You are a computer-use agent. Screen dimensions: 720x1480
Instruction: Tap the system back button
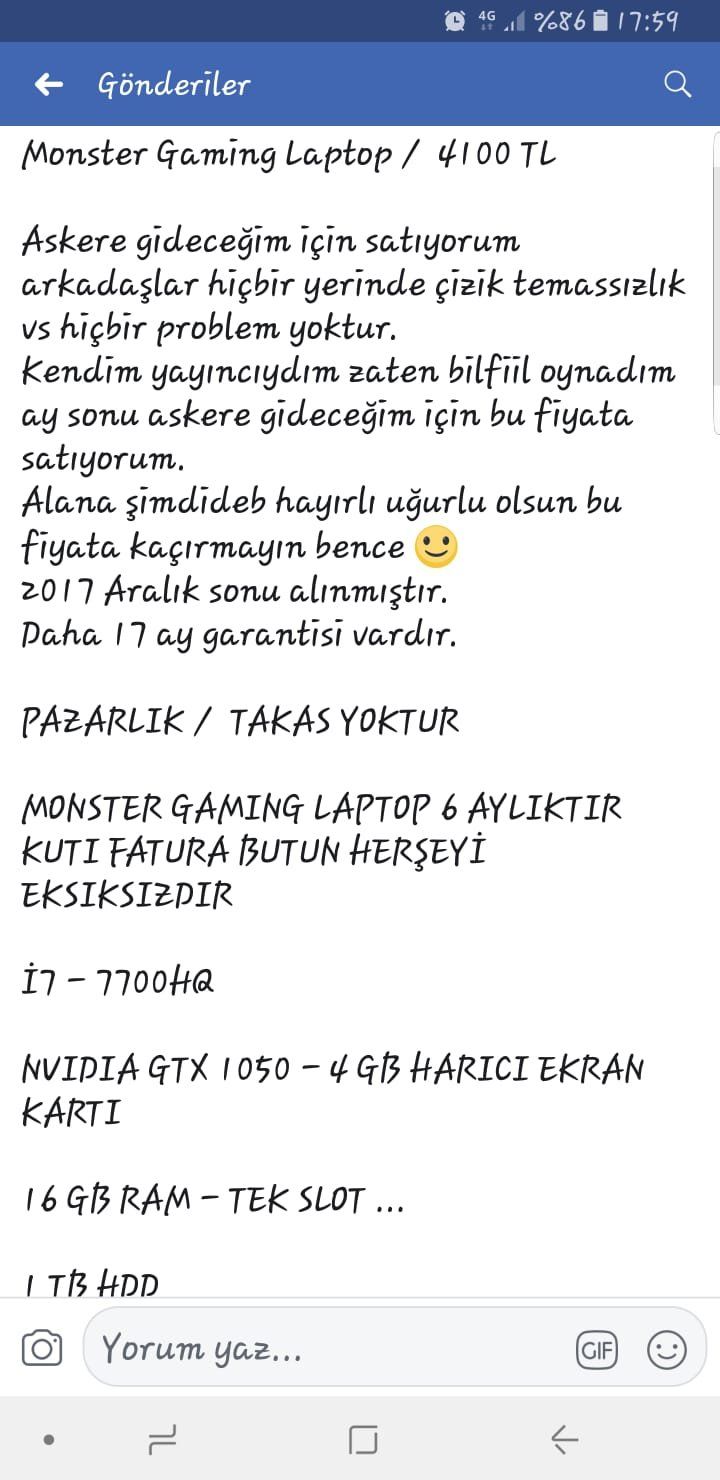[565, 1440]
